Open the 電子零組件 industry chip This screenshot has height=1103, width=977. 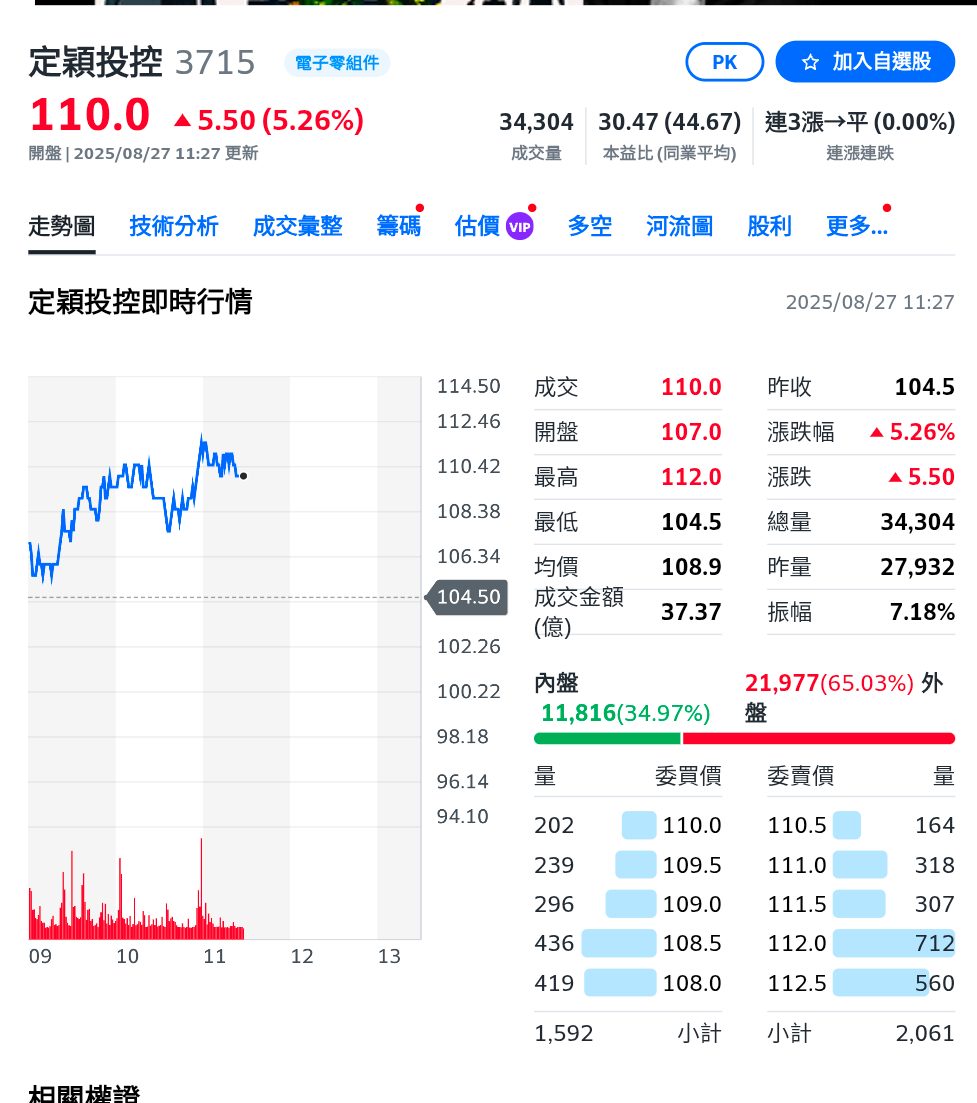pyautogui.click(x=337, y=63)
